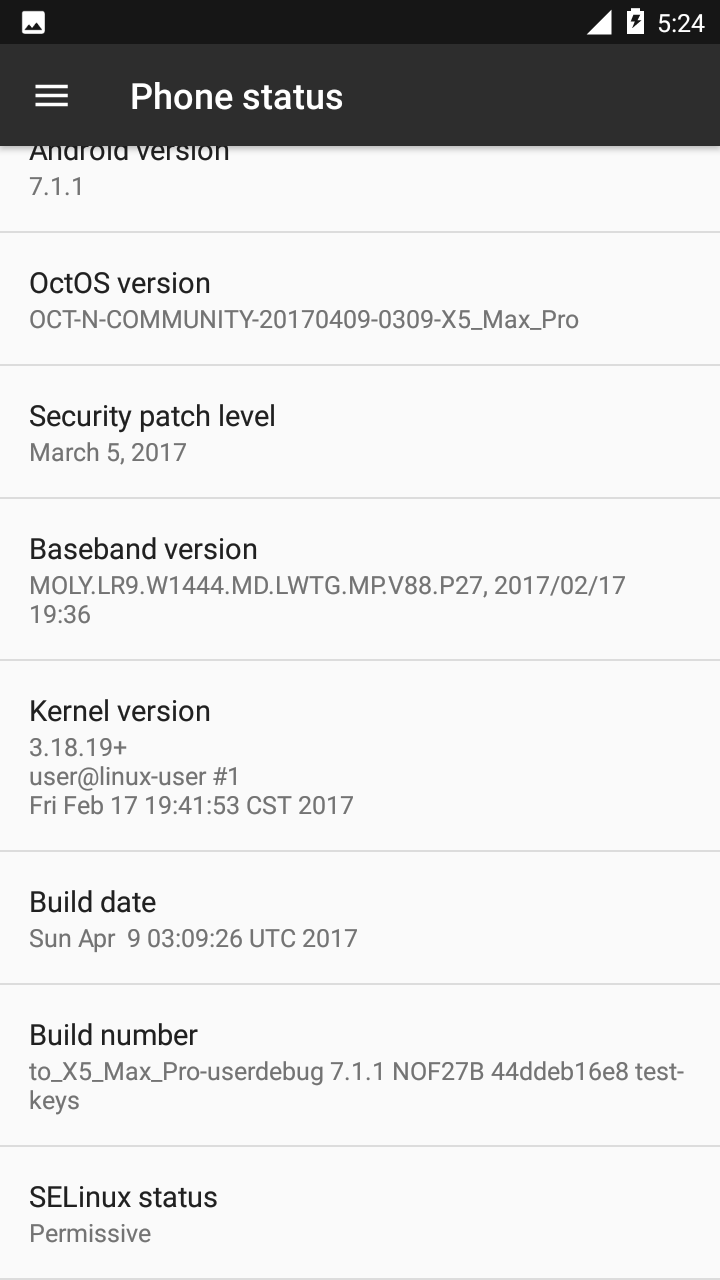
Task: Tap the Build number row
Action: [360, 1066]
